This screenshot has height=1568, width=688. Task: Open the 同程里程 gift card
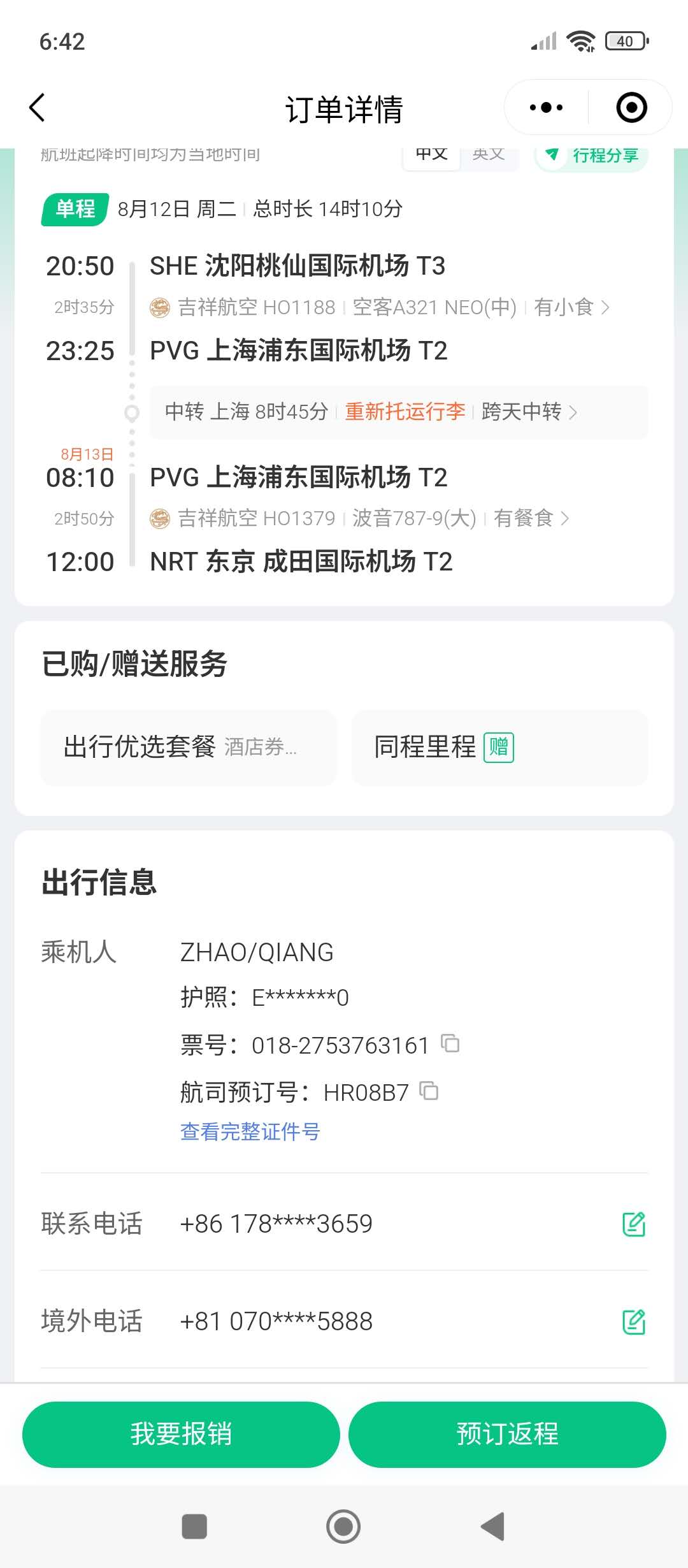pyautogui.click(x=499, y=747)
